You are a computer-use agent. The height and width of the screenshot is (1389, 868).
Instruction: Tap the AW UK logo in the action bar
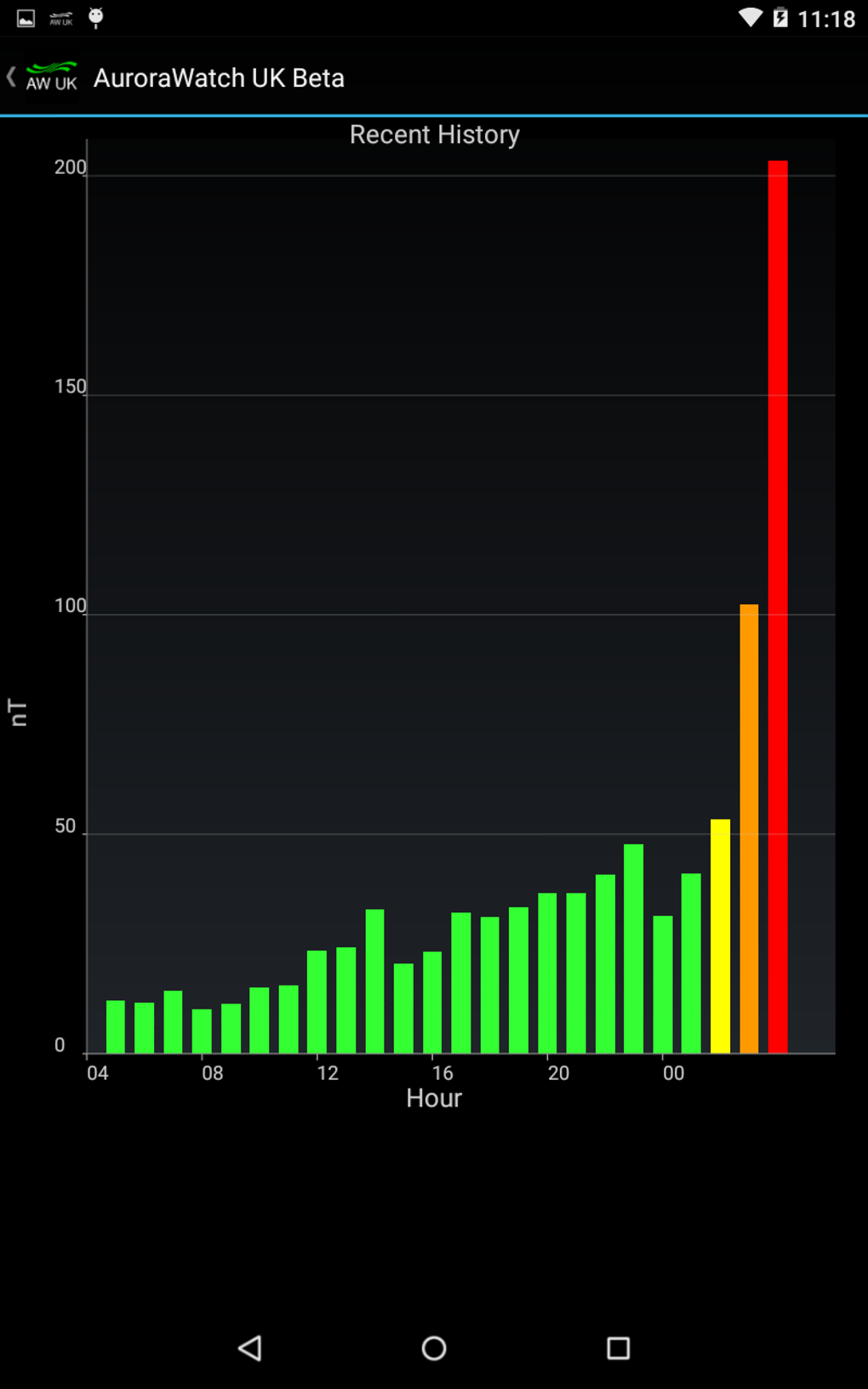51,77
